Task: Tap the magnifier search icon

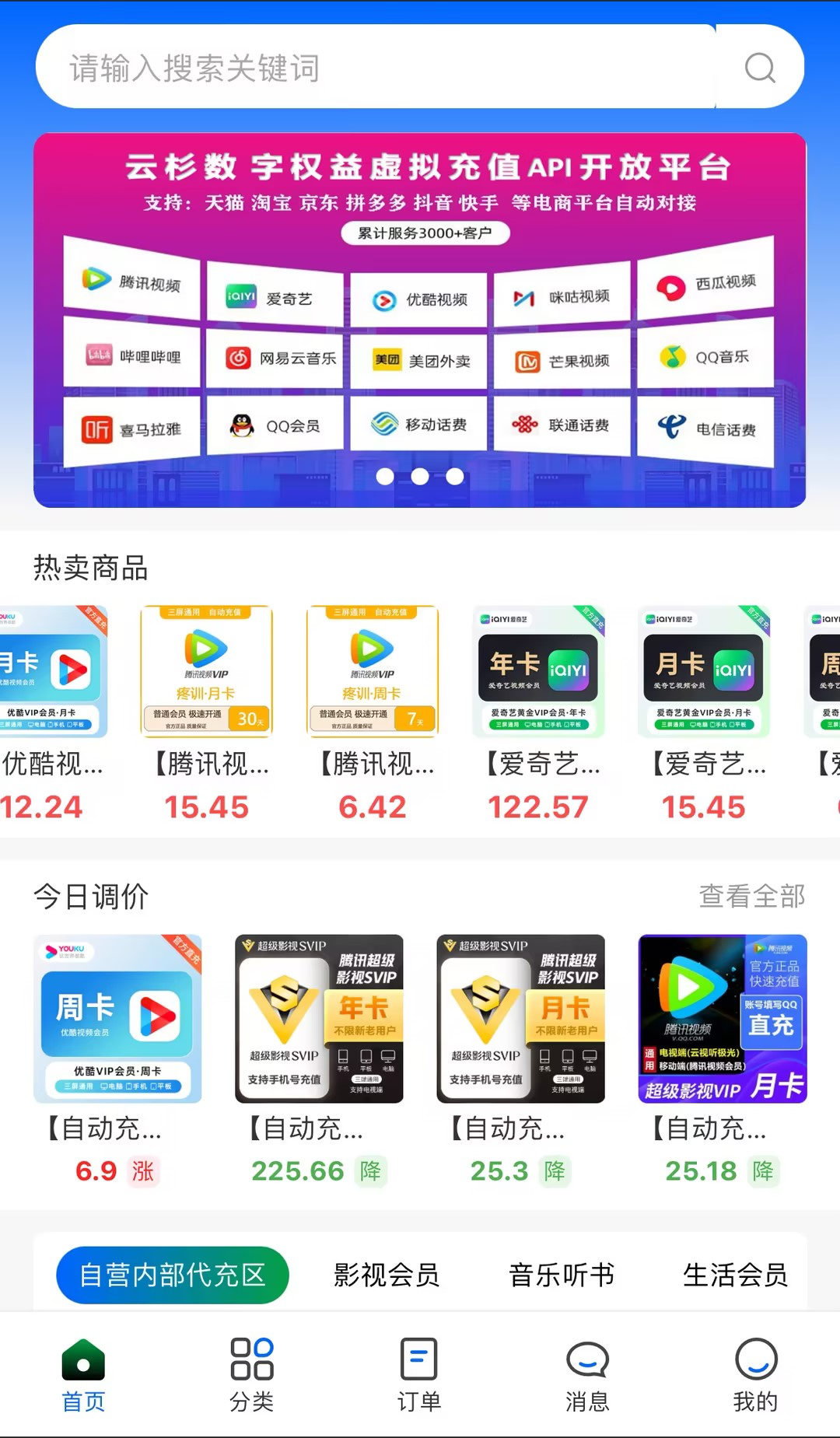Action: click(759, 68)
